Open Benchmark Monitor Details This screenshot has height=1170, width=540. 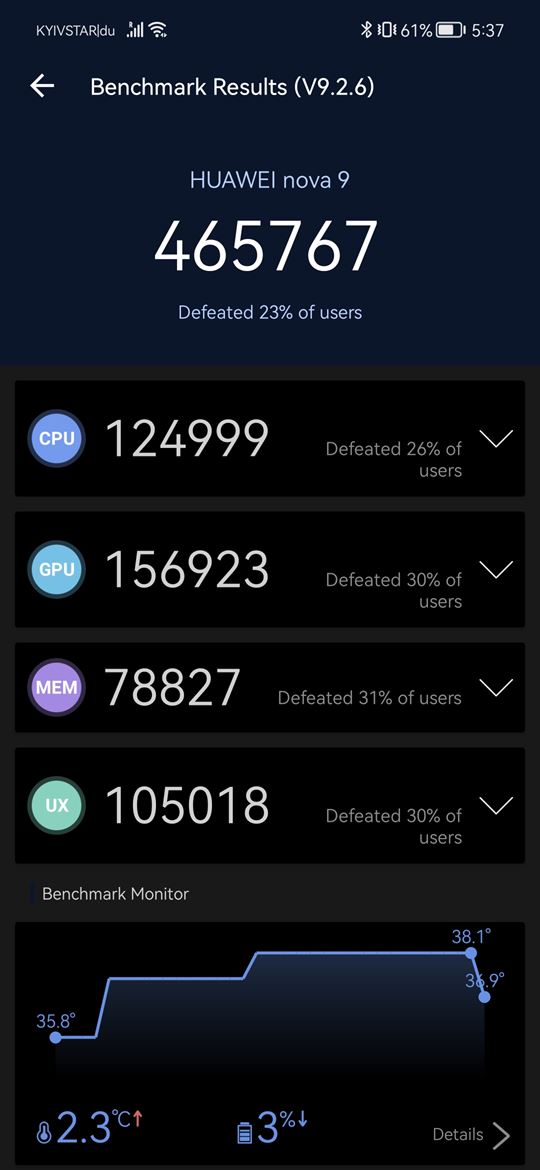(x=471, y=1135)
